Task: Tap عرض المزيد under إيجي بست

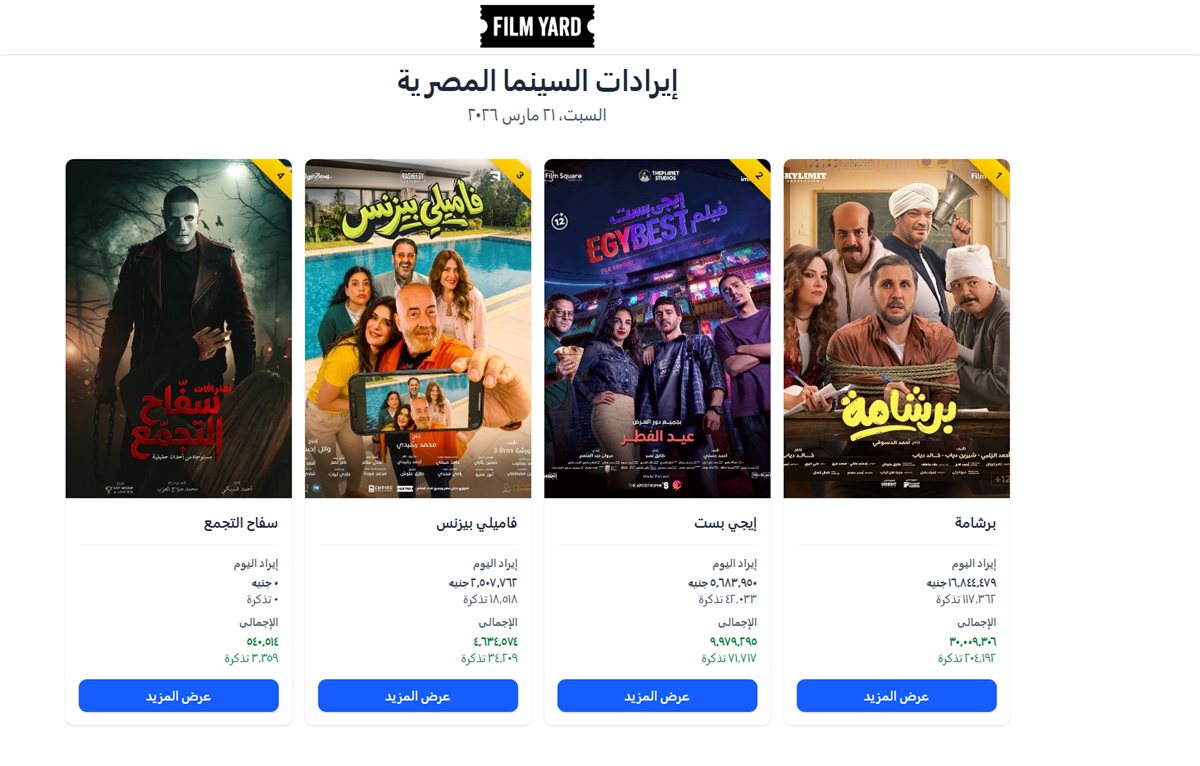Action: pyautogui.click(x=657, y=696)
